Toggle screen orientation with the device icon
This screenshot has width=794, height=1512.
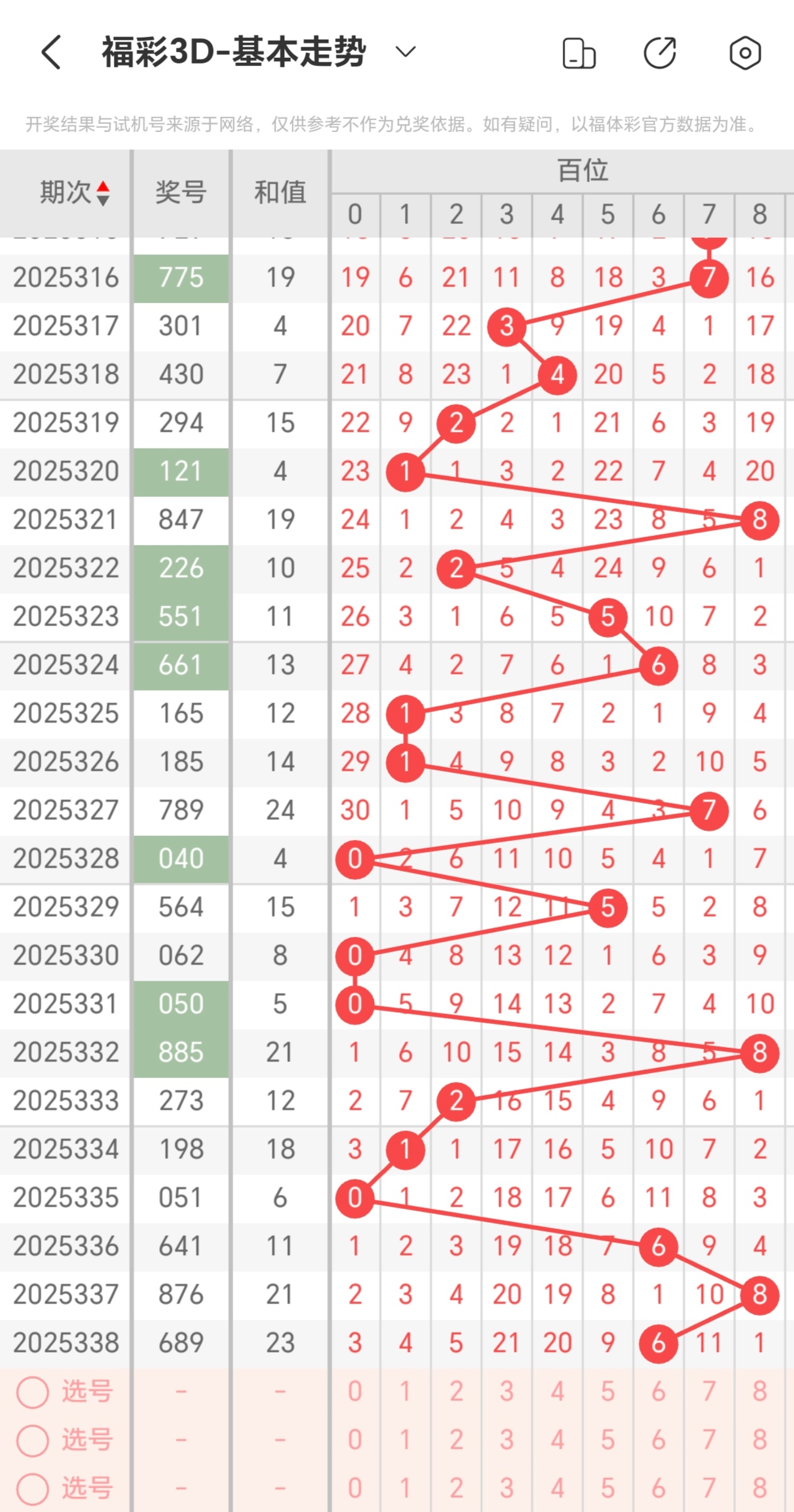pyautogui.click(x=578, y=53)
